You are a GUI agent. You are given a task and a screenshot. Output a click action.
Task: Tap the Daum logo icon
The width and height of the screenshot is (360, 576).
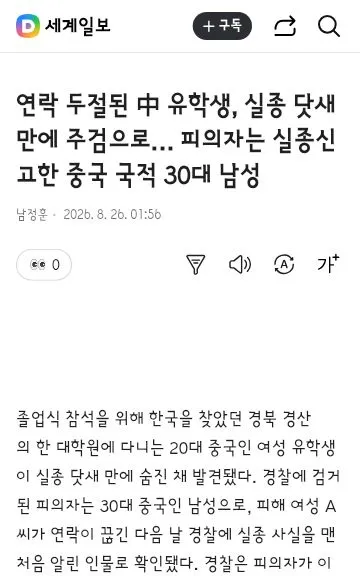coord(28,26)
